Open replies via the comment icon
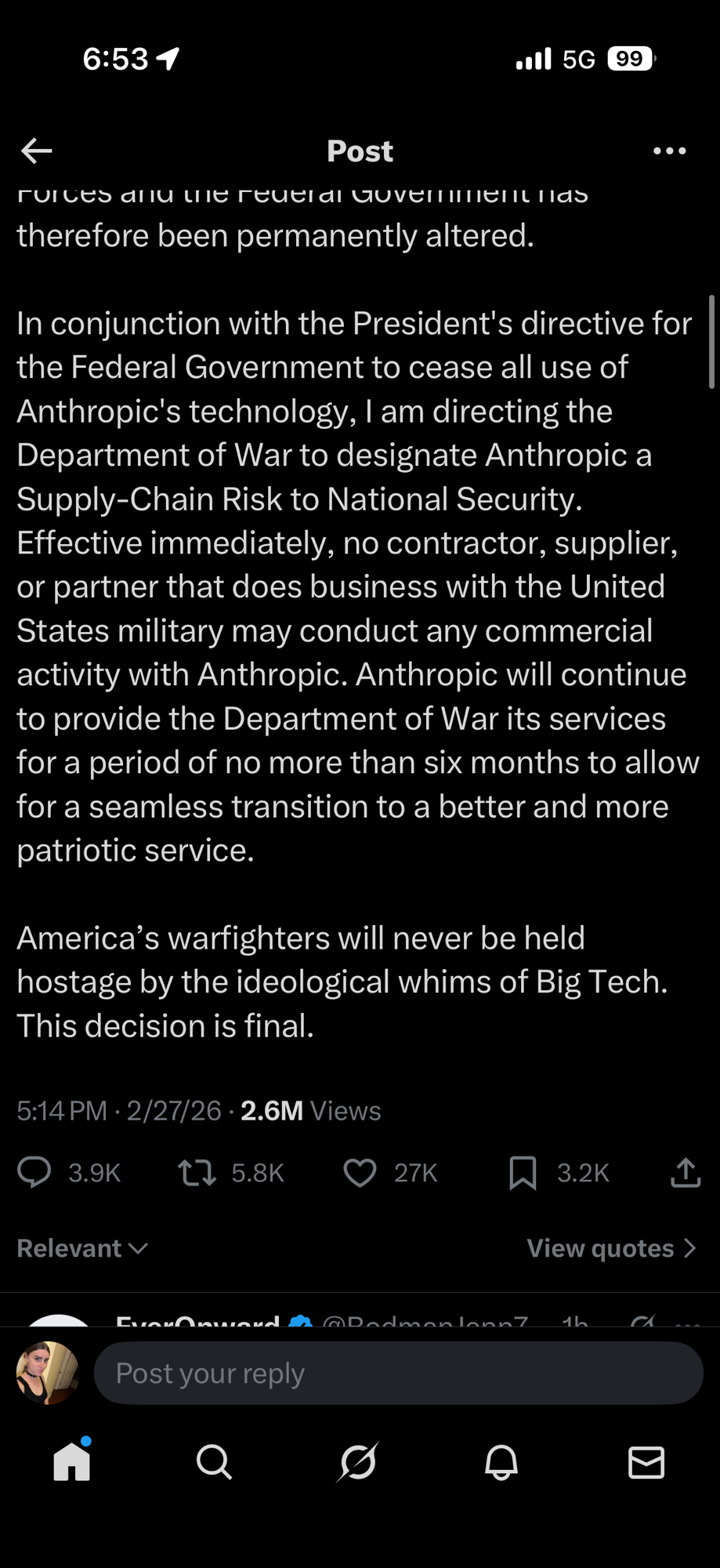The height and width of the screenshot is (1568, 720). pos(34,1172)
